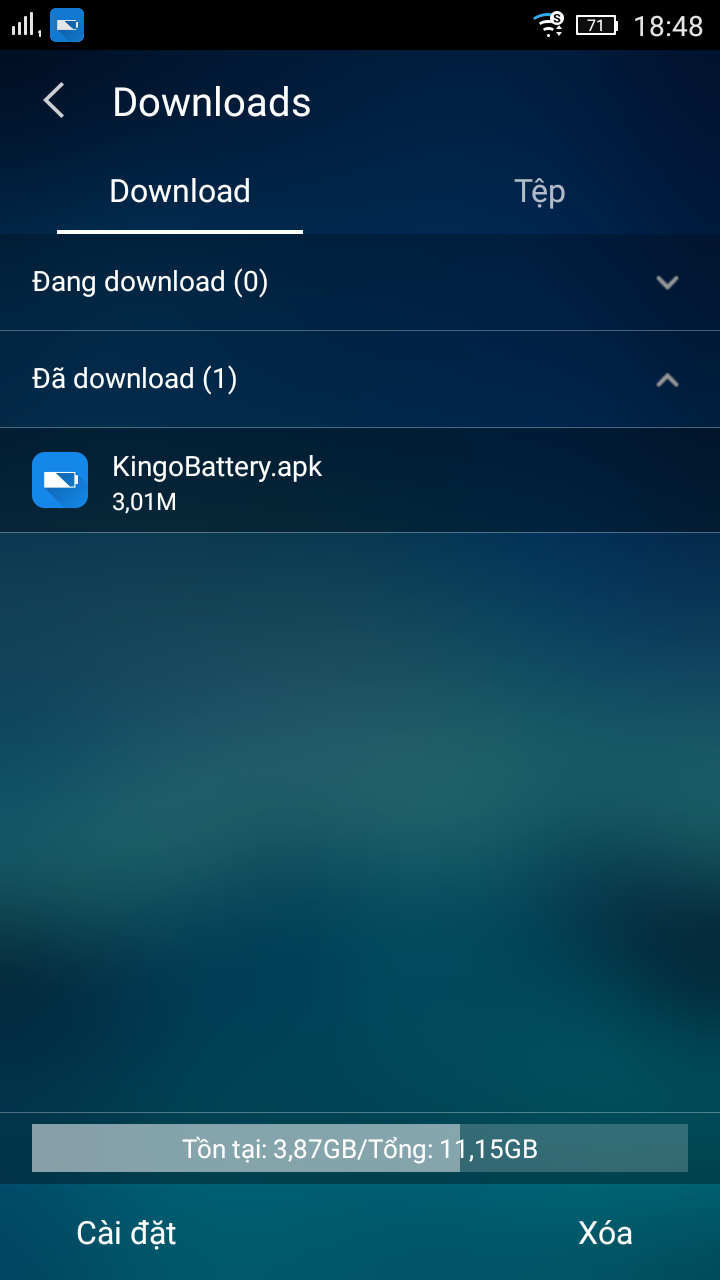Viewport: 720px width, 1280px height.
Task: Select the Download tab
Action: 180,191
